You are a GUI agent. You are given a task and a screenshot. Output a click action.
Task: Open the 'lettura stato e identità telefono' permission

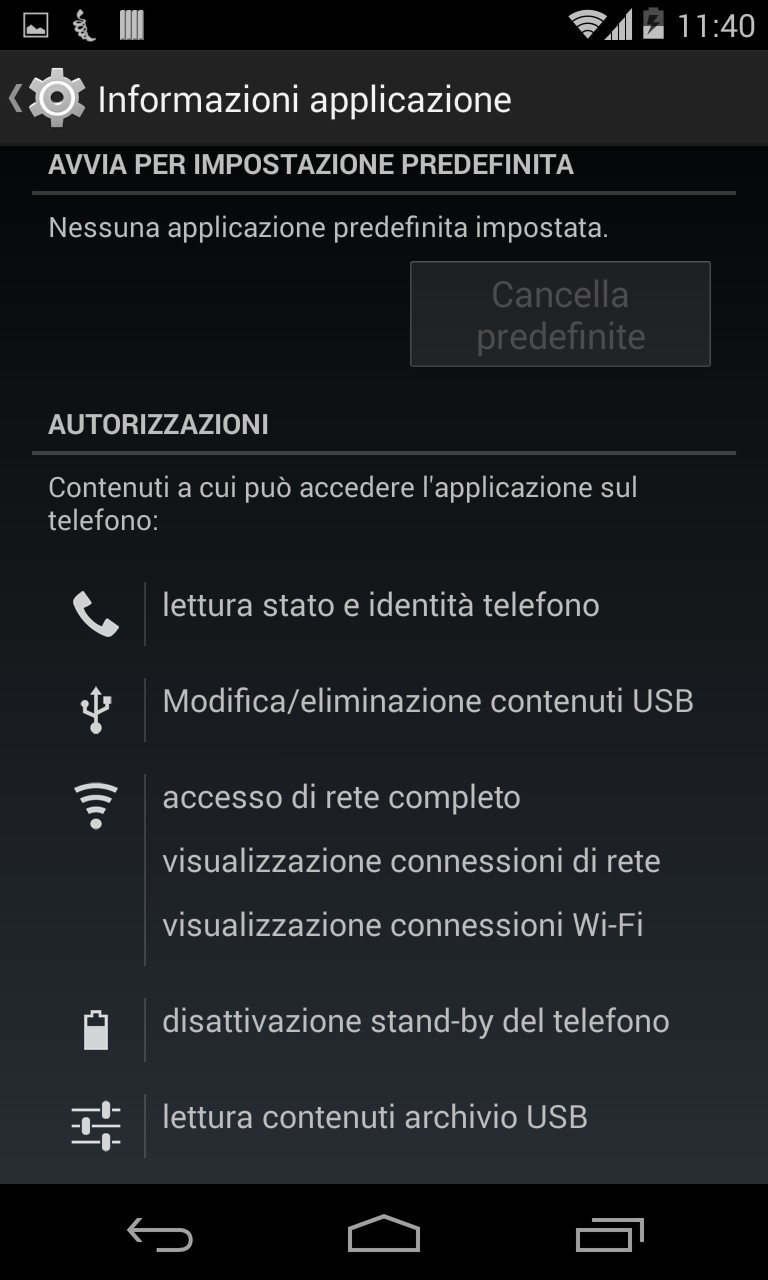coord(380,606)
